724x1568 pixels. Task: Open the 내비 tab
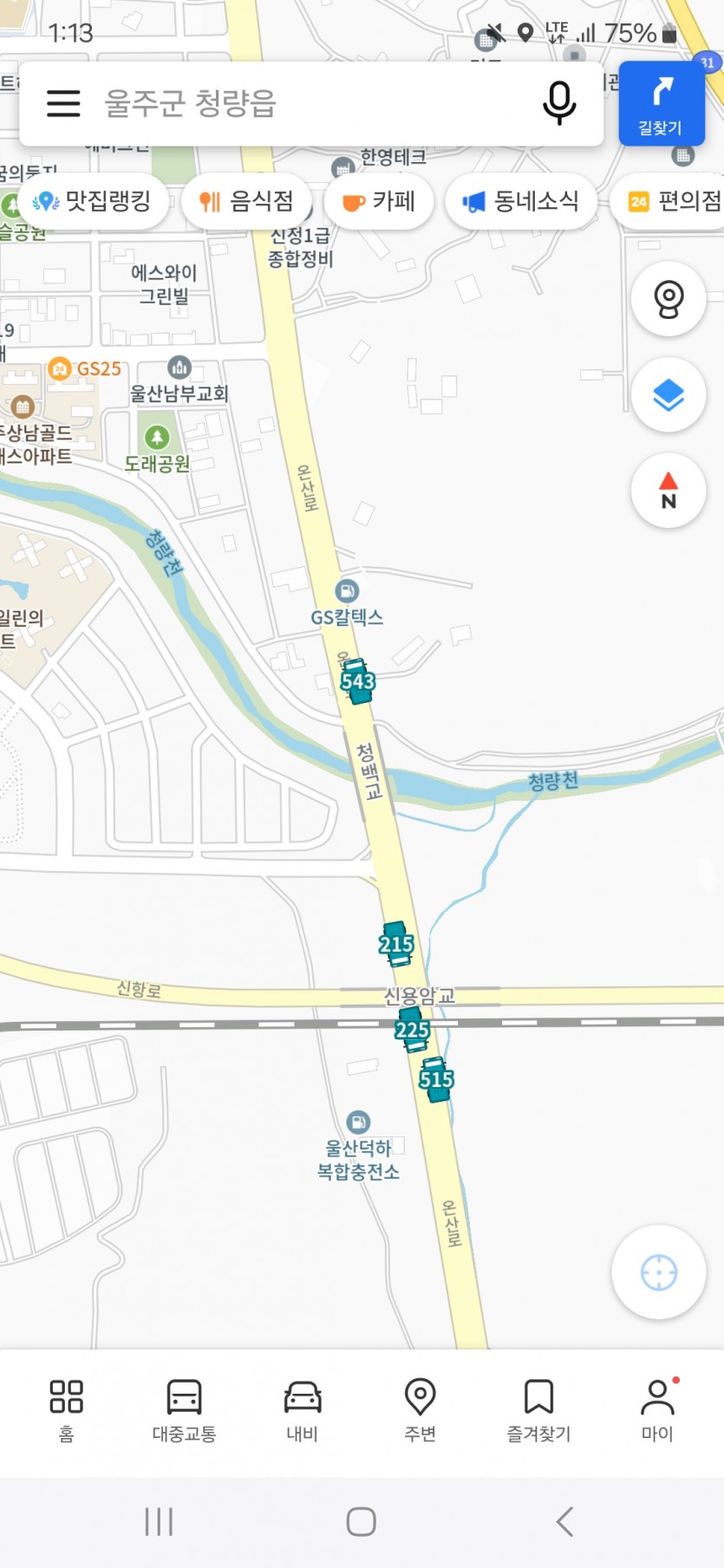tap(303, 1409)
